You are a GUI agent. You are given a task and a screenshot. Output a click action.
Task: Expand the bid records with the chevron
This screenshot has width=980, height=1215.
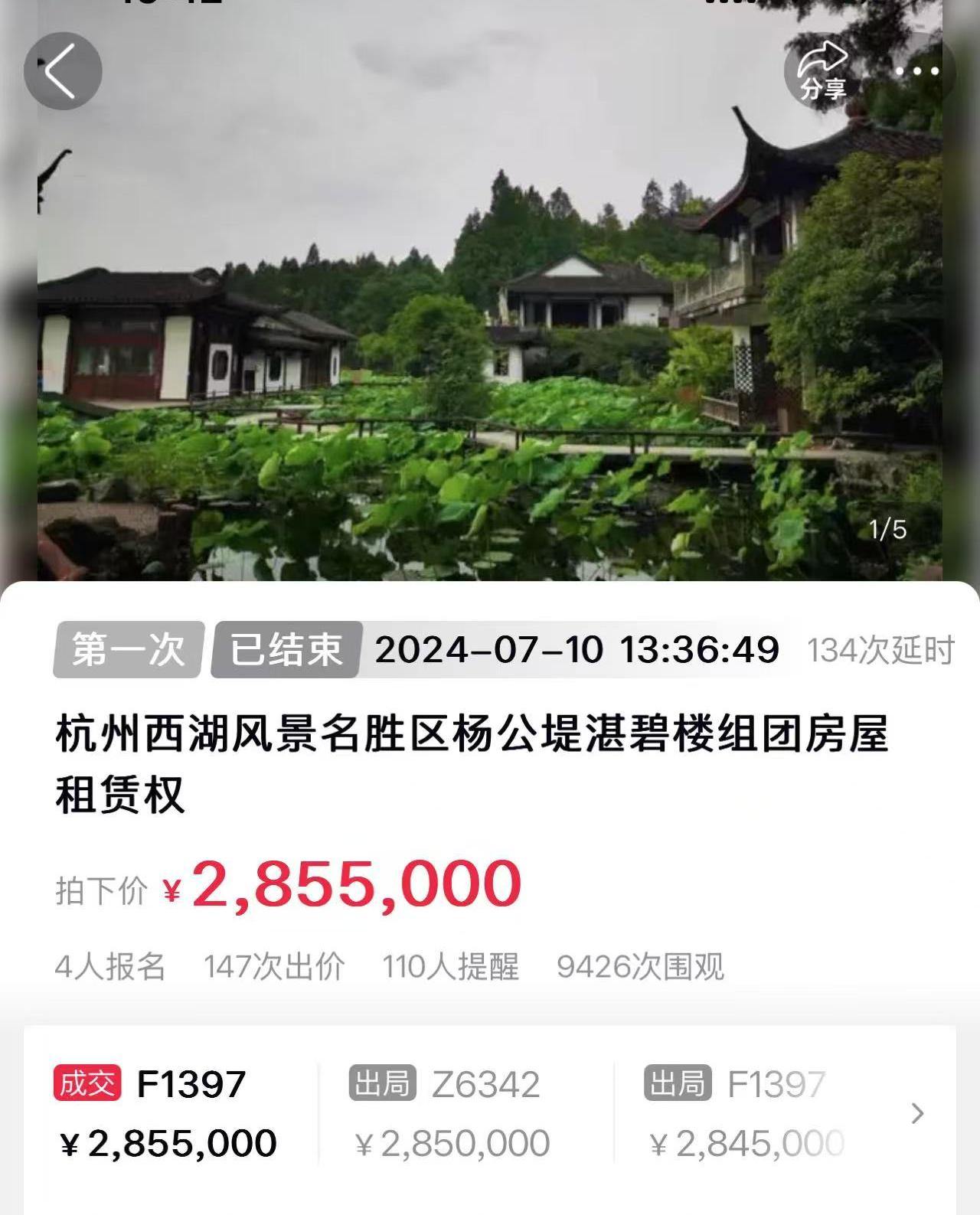coord(917,1113)
